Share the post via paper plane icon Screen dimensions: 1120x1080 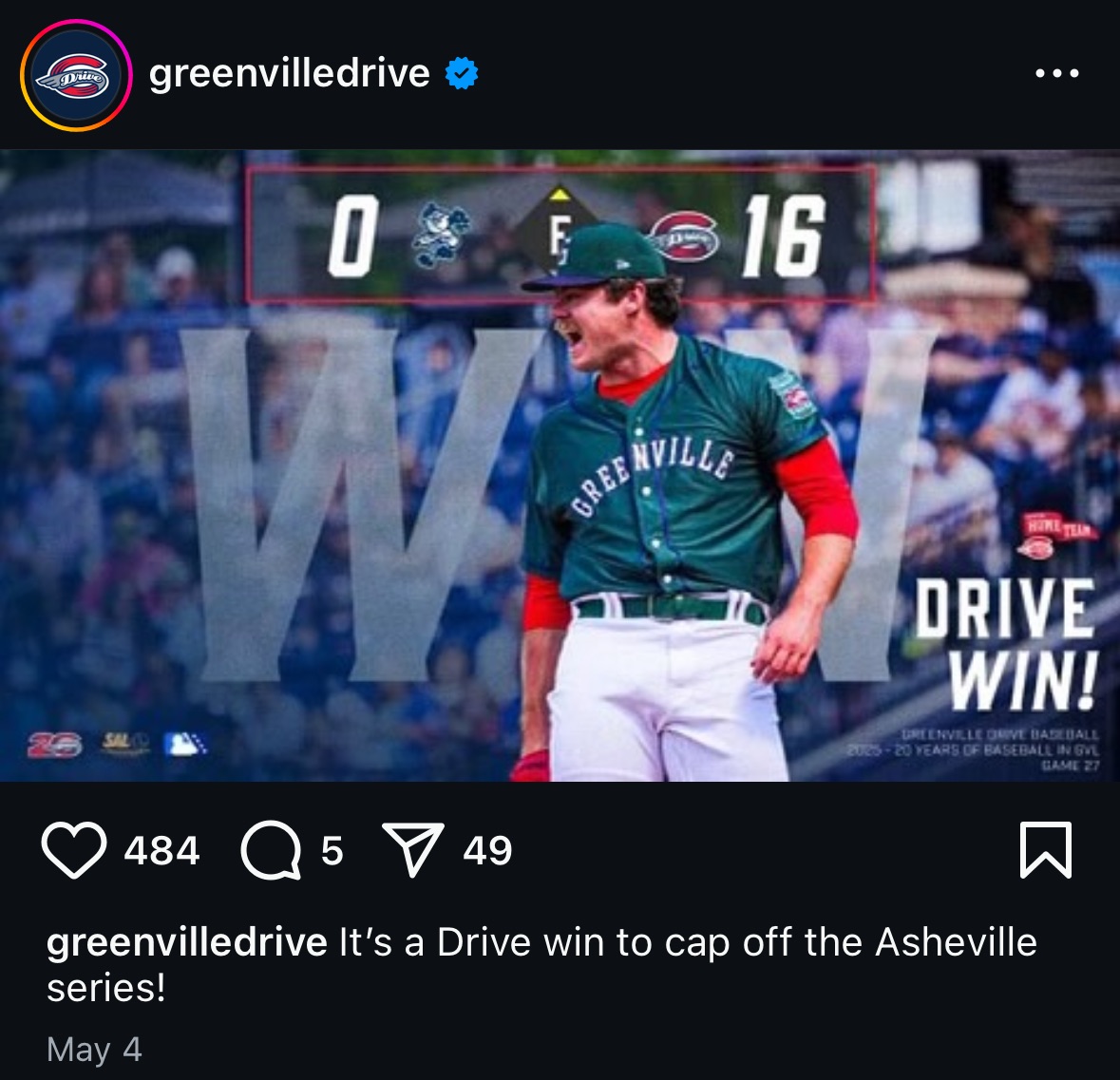[x=412, y=849]
